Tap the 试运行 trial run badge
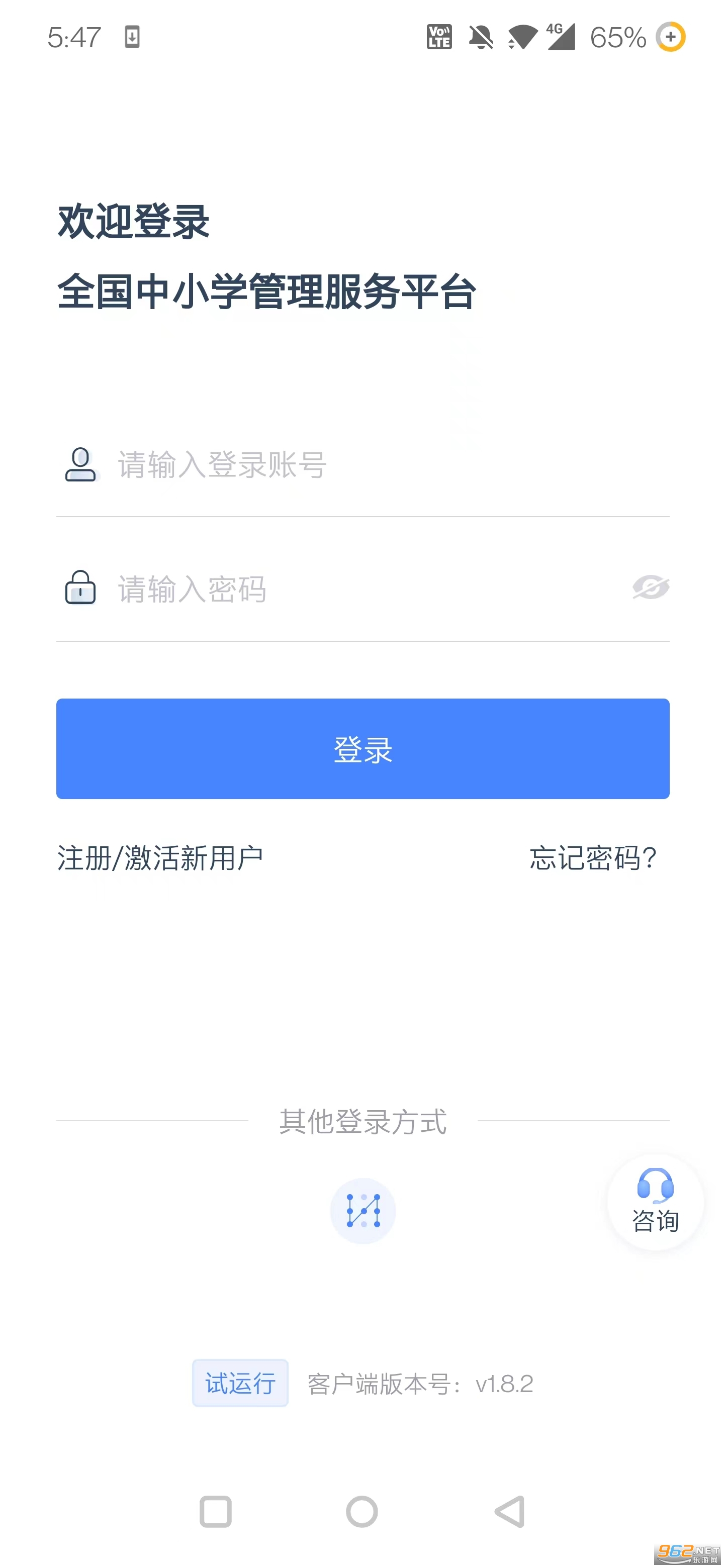The width and height of the screenshot is (724, 1568). tap(240, 1383)
